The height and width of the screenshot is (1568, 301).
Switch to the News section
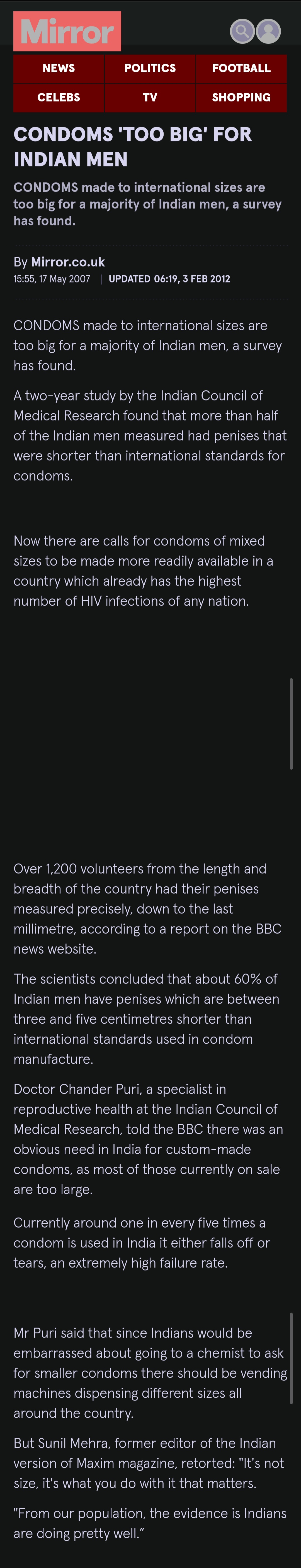click(x=59, y=68)
